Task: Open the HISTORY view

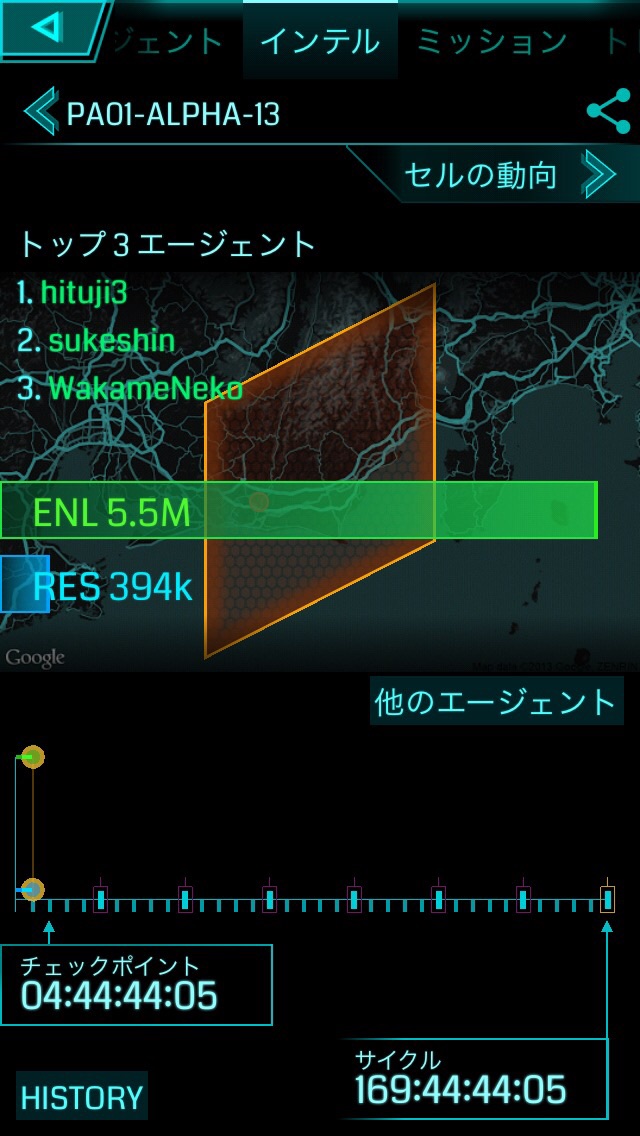Action: pyautogui.click(x=82, y=1097)
